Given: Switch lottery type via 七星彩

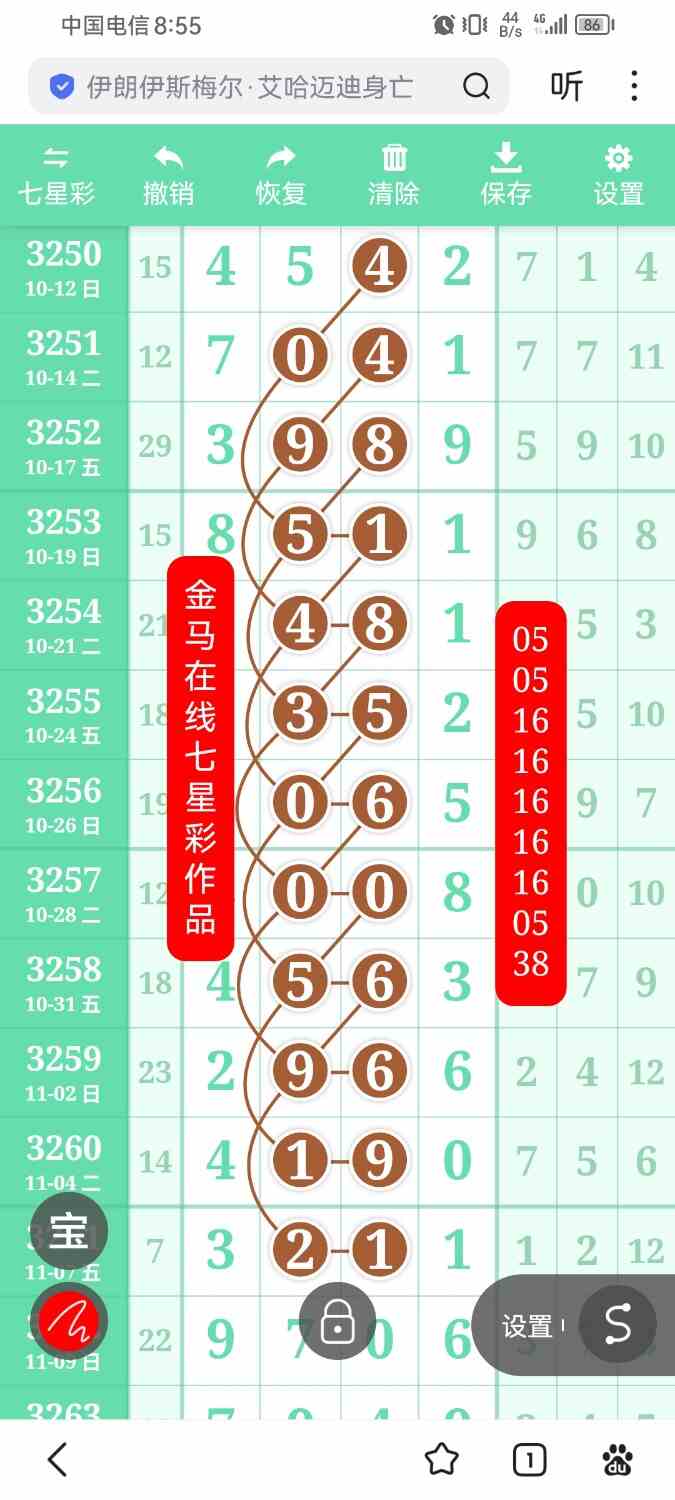Looking at the screenshot, I should [57, 176].
